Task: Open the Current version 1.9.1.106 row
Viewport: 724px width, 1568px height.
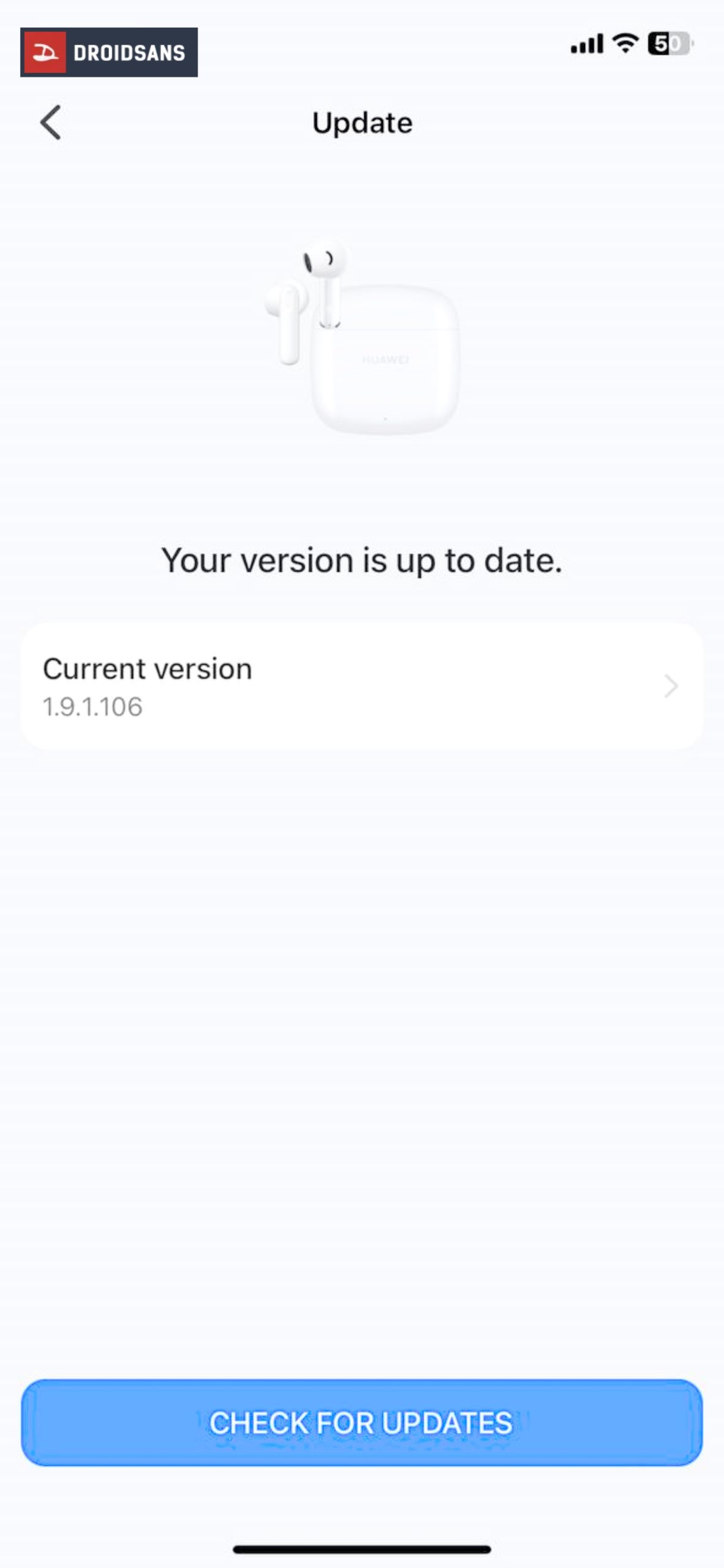Action: click(x=361, y=686)
